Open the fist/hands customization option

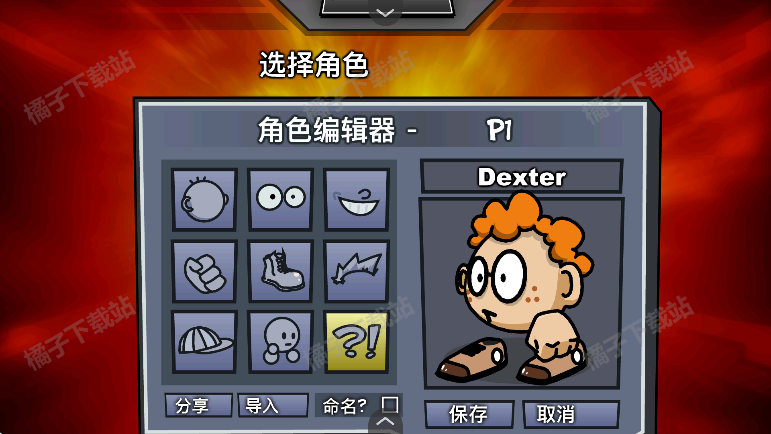(x=204, y=270)
